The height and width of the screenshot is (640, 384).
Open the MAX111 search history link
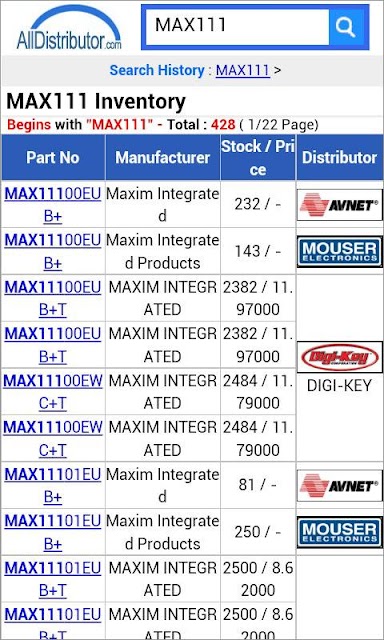pyautogui.click(x=243, y=70)
